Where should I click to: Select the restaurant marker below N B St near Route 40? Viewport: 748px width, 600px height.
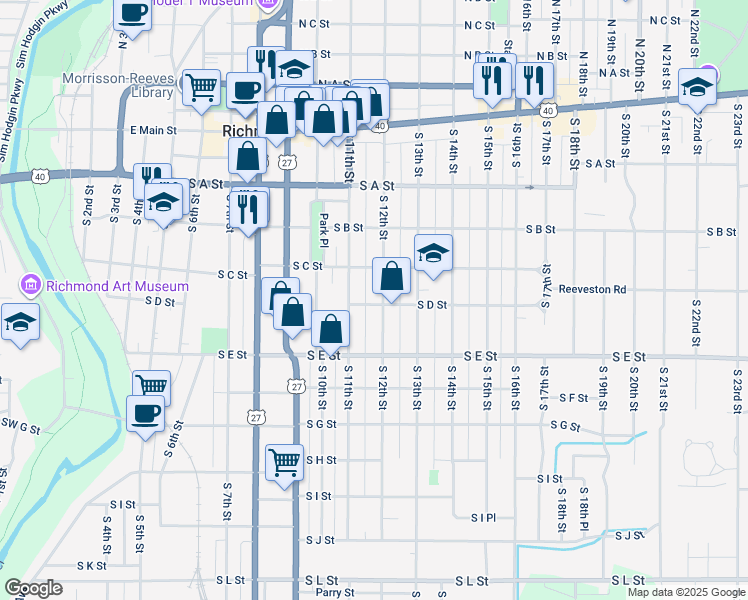(x=534, y=84)
